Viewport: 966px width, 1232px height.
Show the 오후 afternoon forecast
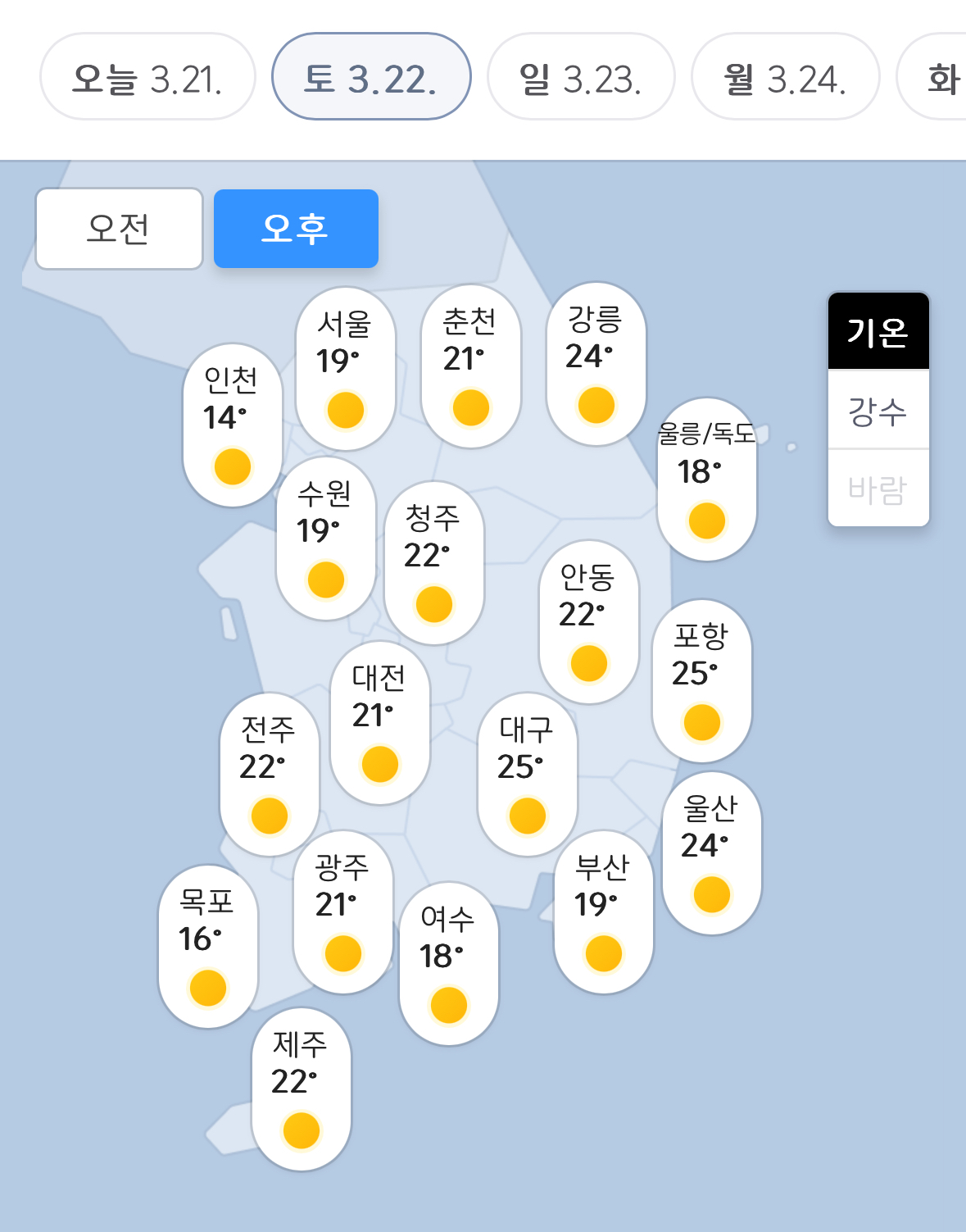point(296,229)
